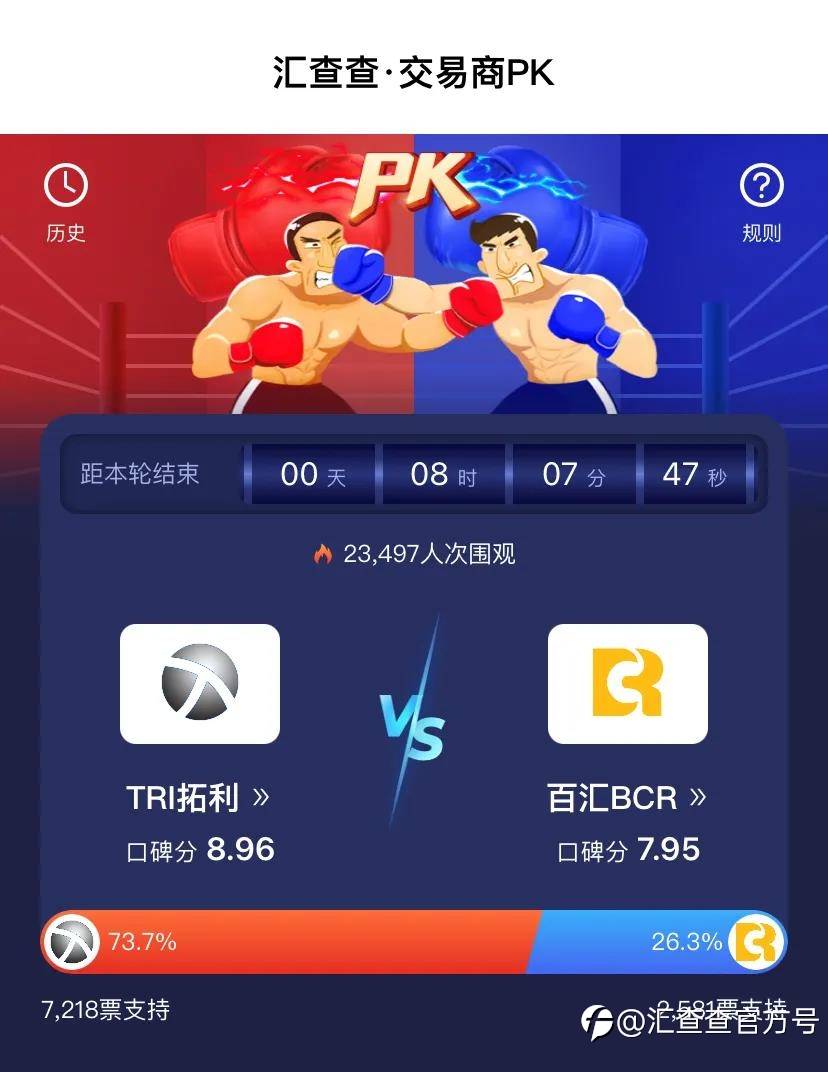Open 百汇BCR broker details
Viewport: 828px width, 1072px height.
pyautogui.click(x=627, y=798)
